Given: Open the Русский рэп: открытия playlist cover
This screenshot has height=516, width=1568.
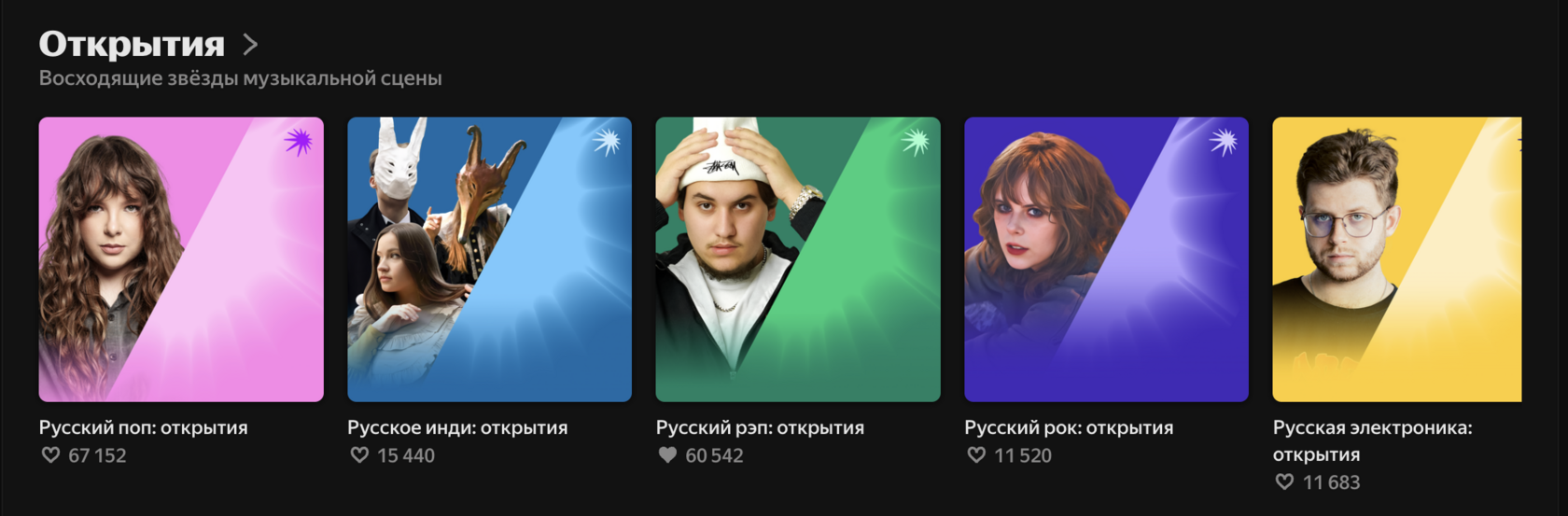Looking at the screenshot, I should (x=798, y=259).
